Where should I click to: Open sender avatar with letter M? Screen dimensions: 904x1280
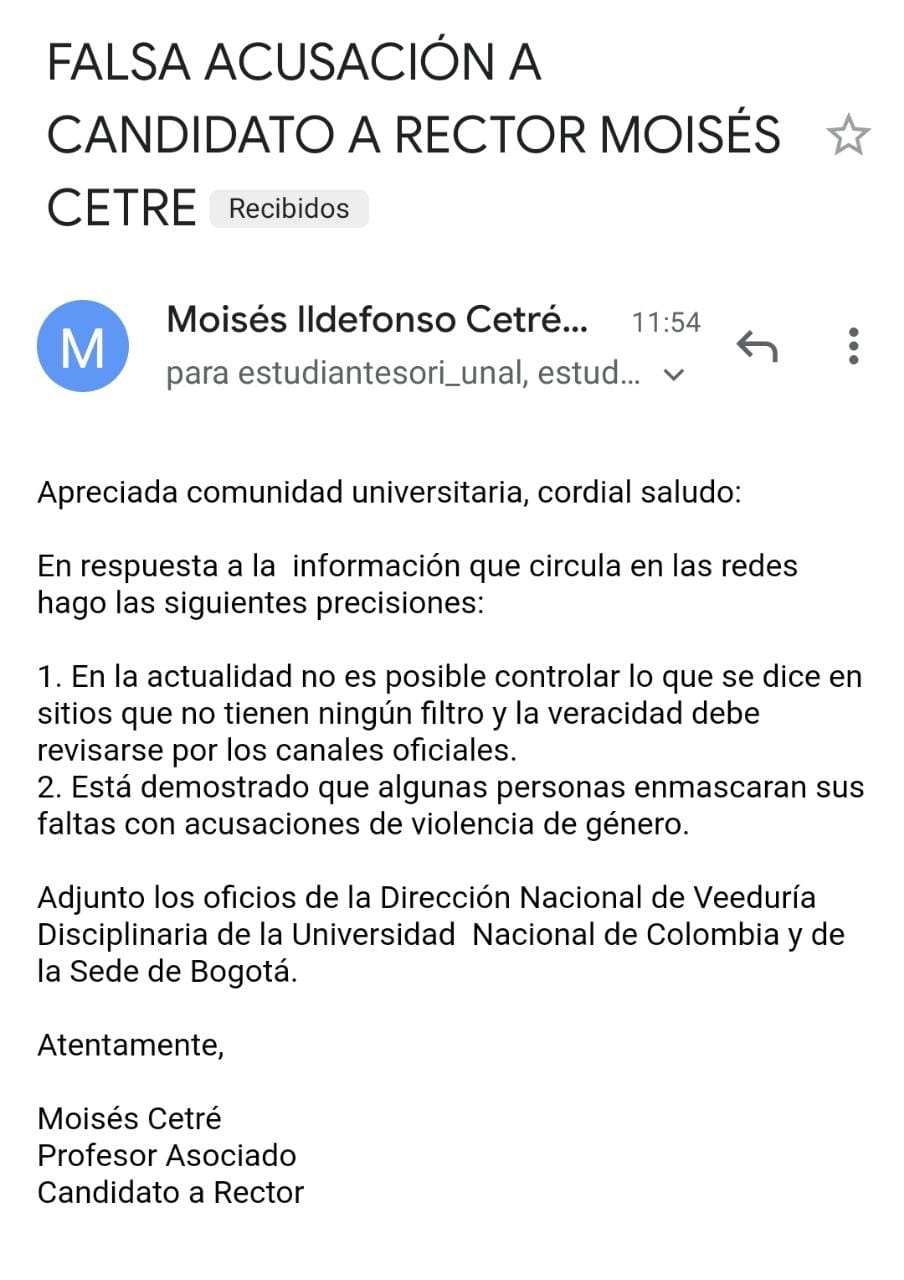(x=83, y=346)
